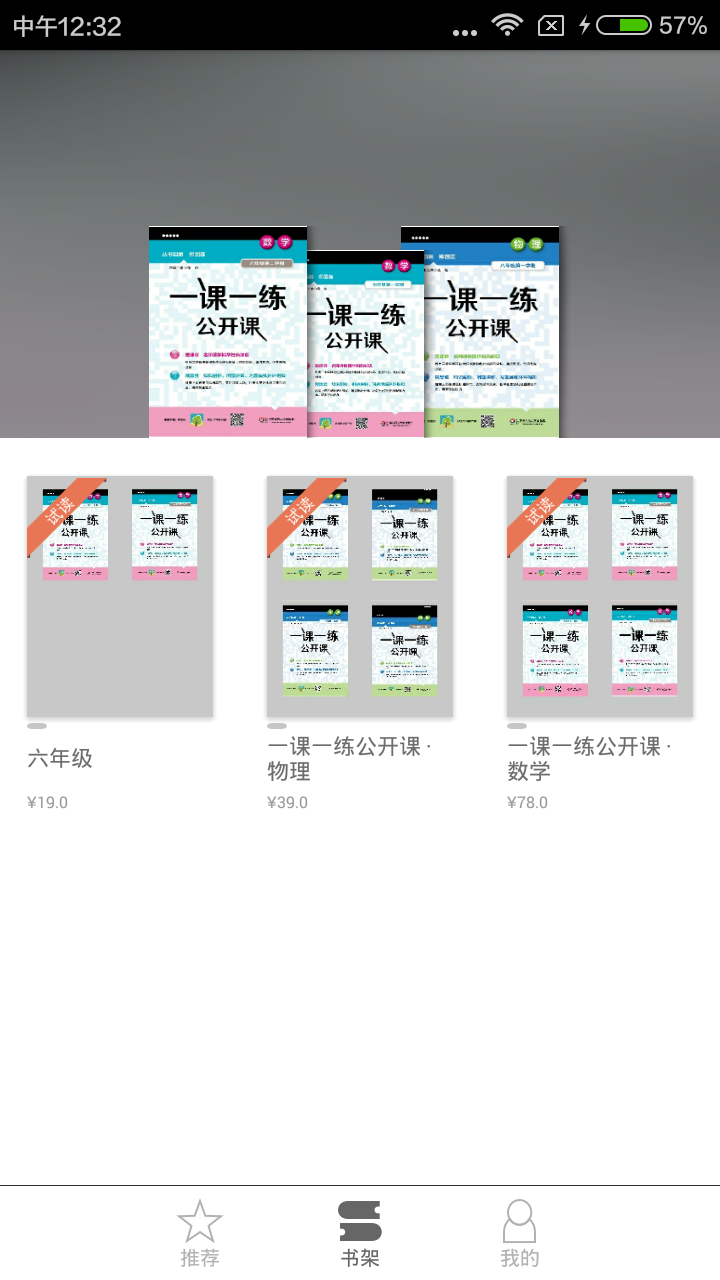Viewport: 720px width, 1280px height.
Task: Switch to the 我的 tab
Action: tap(520, 1230)
